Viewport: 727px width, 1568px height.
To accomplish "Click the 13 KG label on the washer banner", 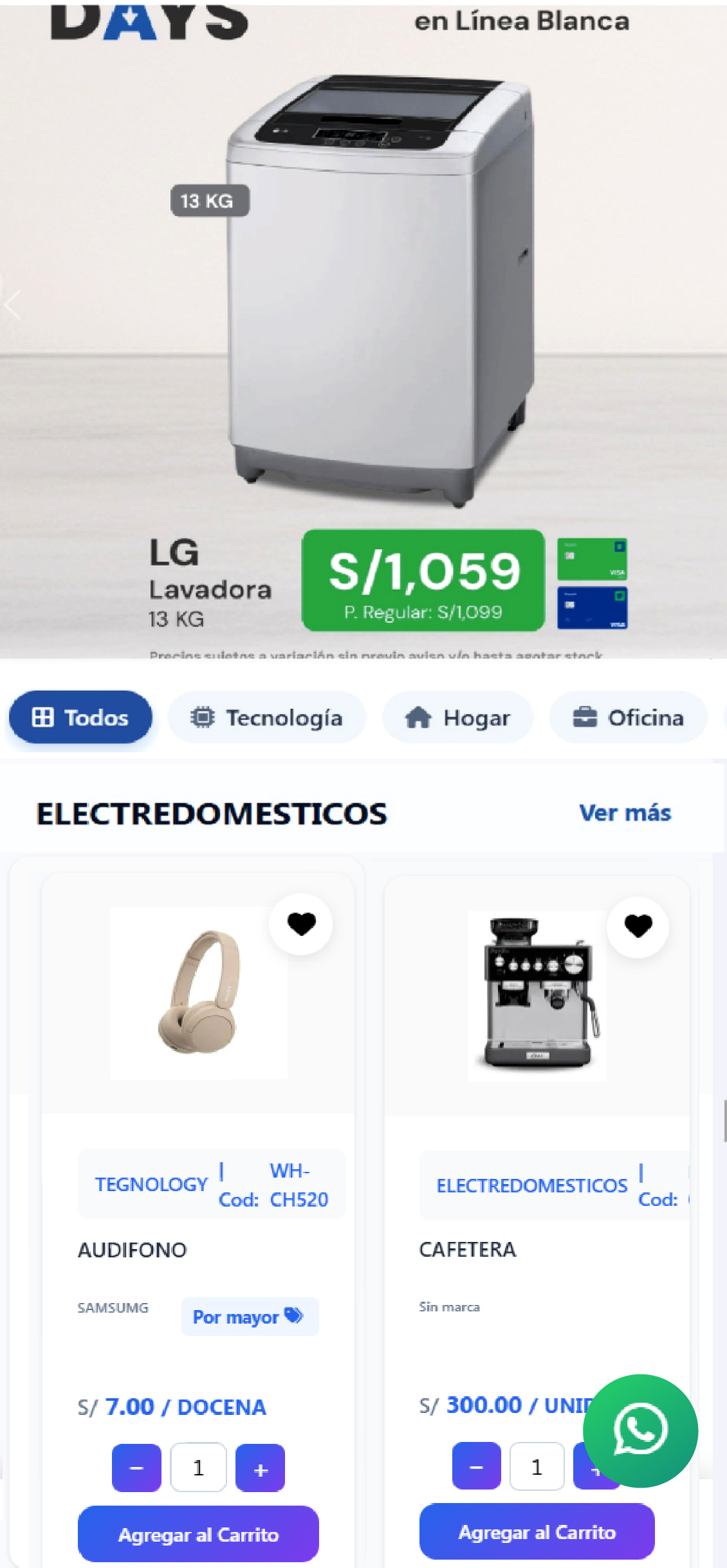I will (x=210, y=201).
